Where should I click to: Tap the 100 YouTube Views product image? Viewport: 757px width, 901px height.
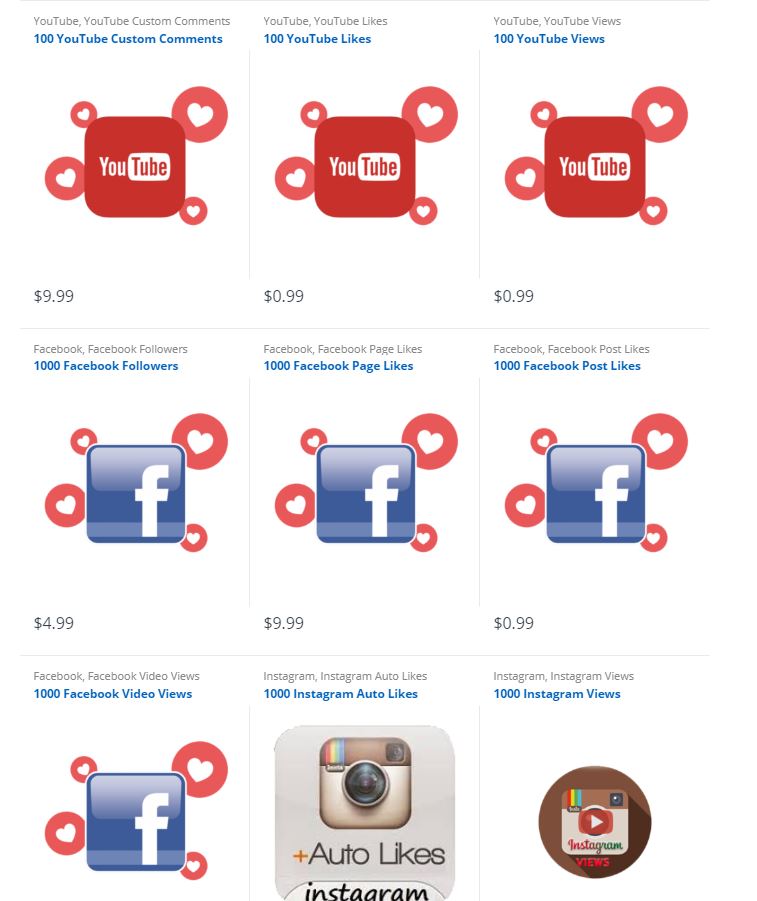[x=595, y=166]
